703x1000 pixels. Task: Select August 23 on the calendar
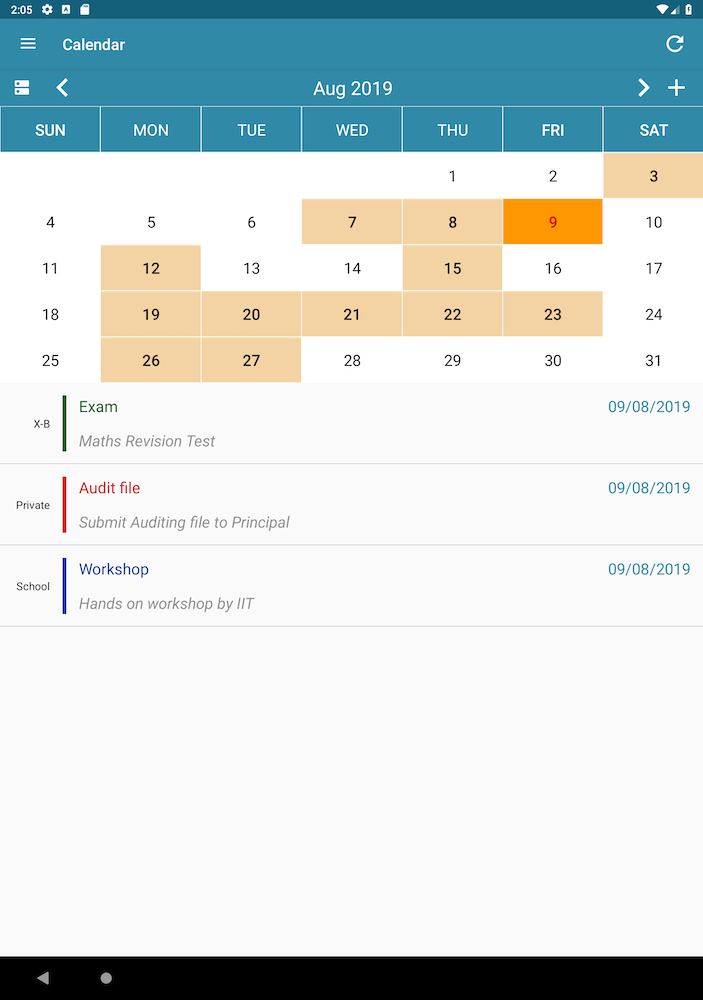(553, 314)
